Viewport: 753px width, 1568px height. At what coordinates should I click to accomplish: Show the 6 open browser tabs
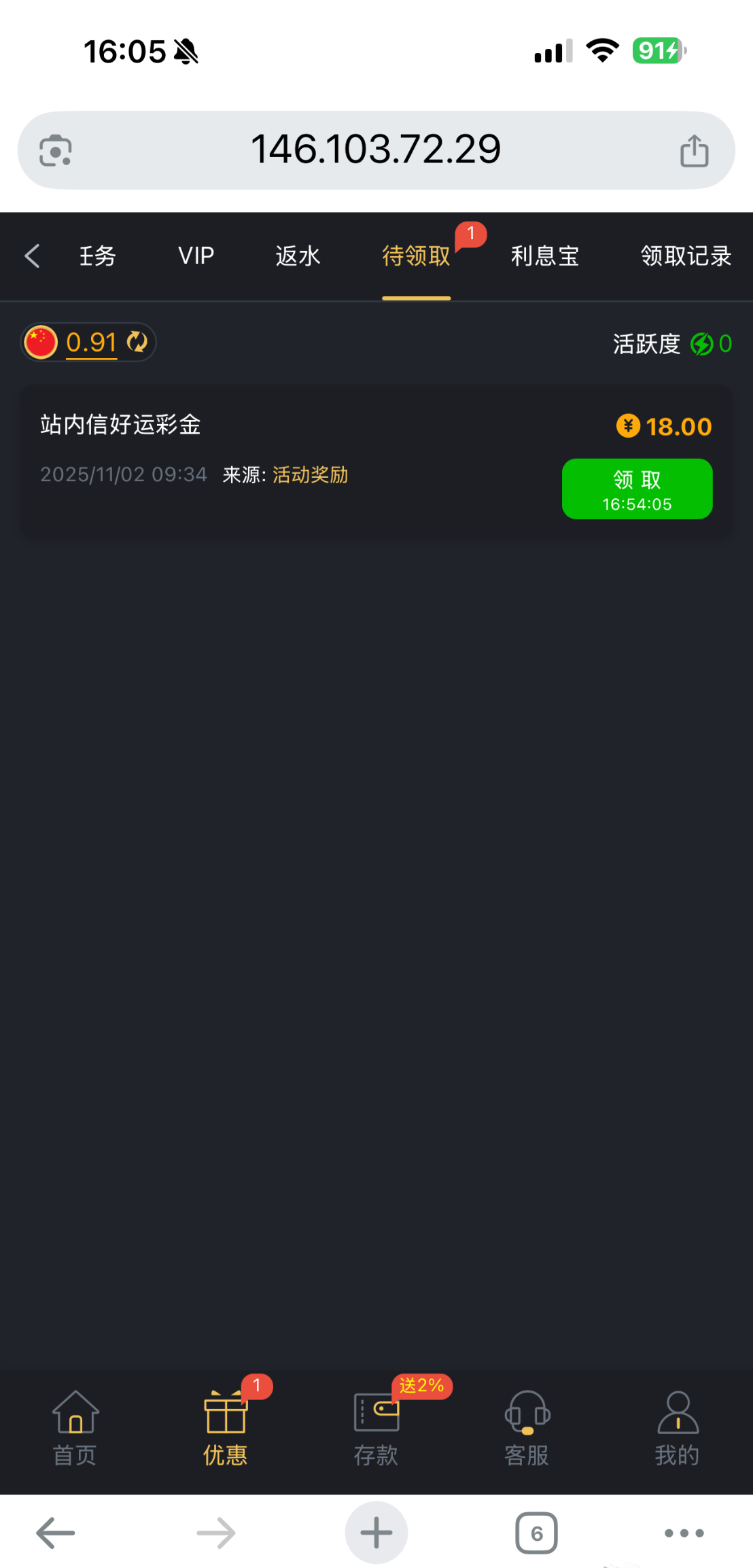pyautogui.click(x=536, y=1533)
